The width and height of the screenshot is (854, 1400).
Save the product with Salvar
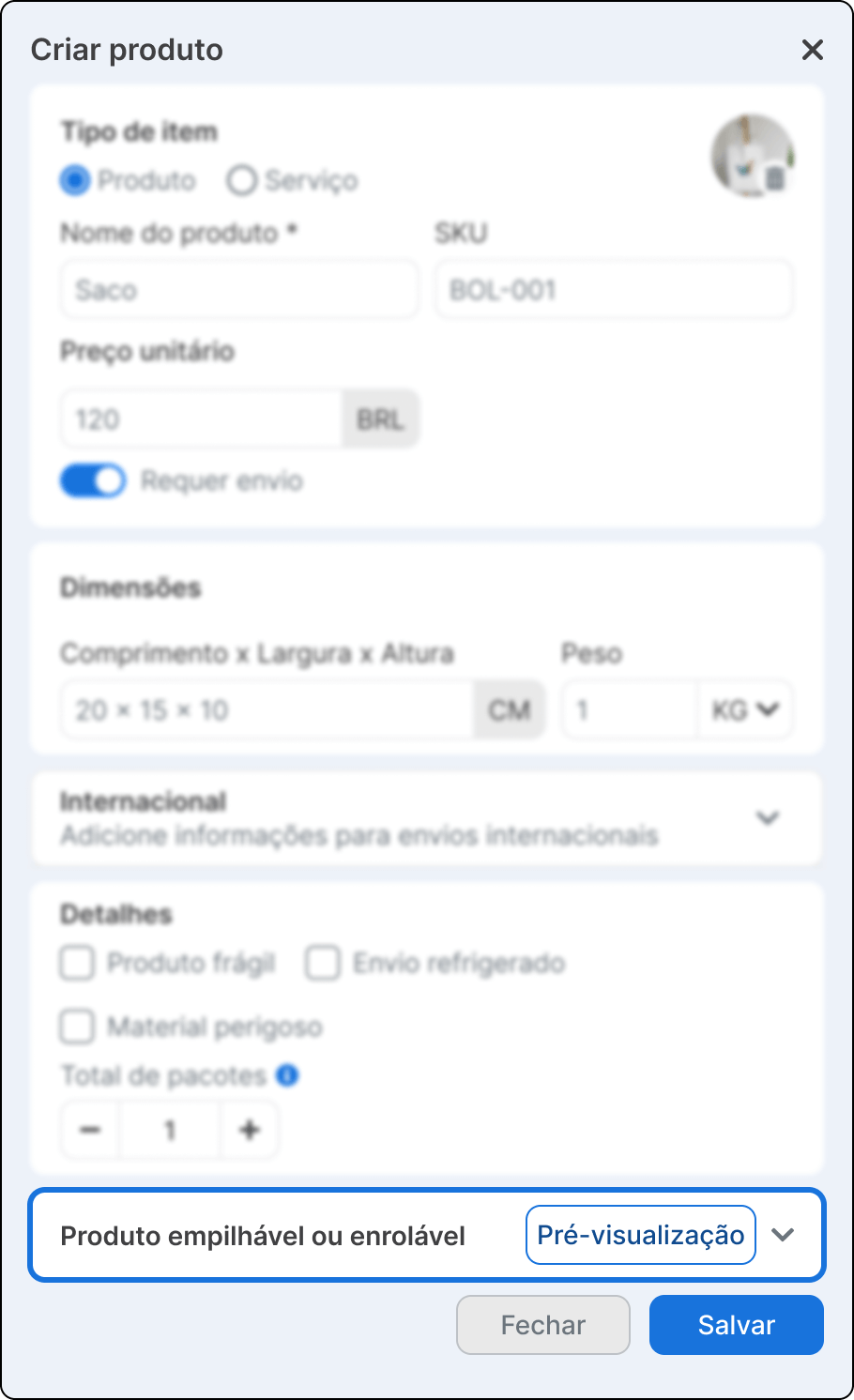[736, 1325]
